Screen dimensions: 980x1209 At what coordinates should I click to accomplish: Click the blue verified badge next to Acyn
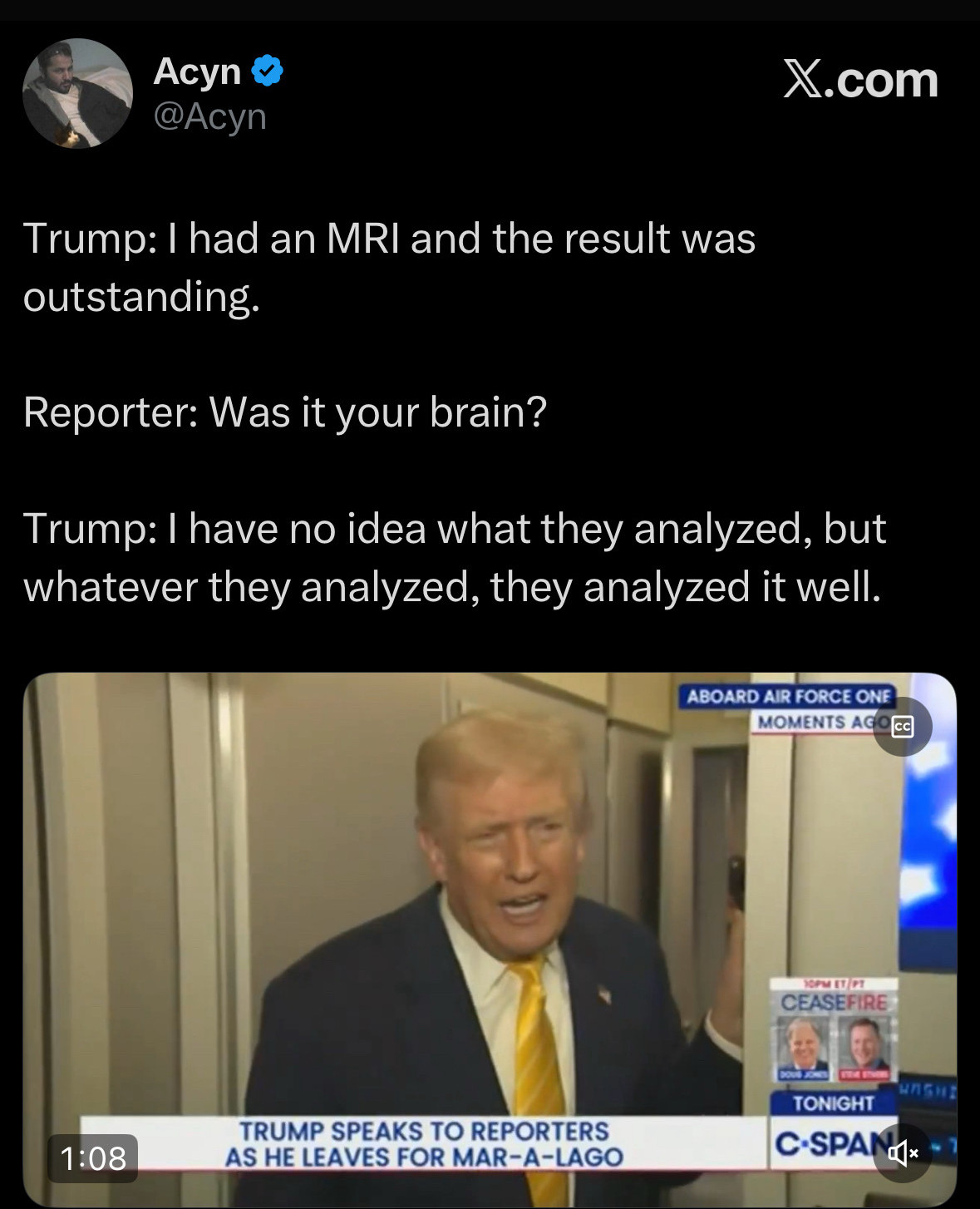pos(266,71)
